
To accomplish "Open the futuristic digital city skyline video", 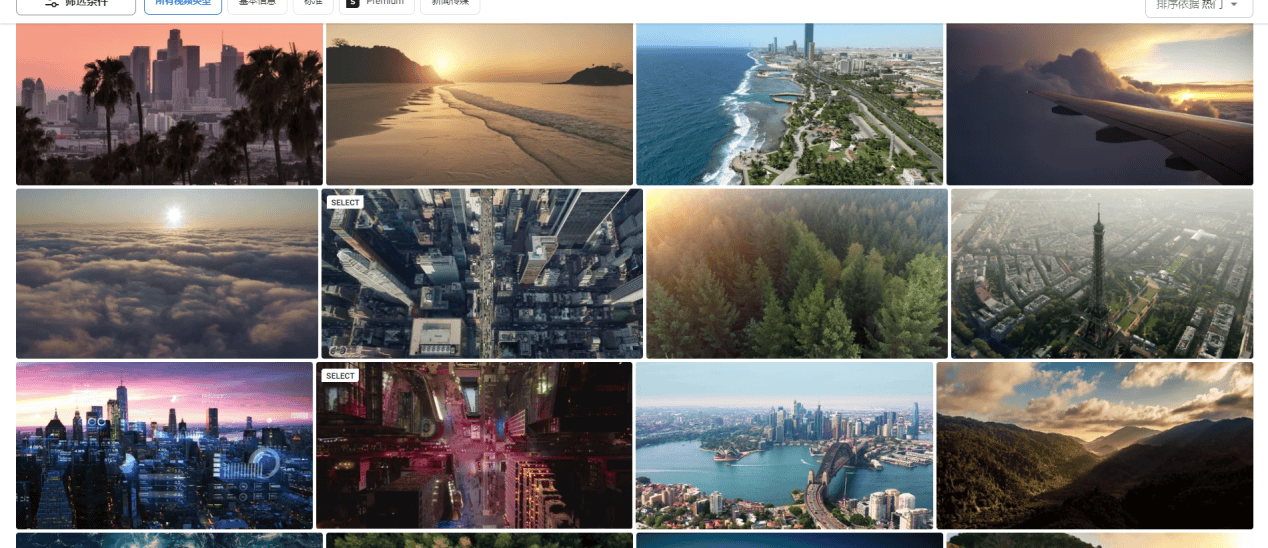I will click(x=164, y=445).
